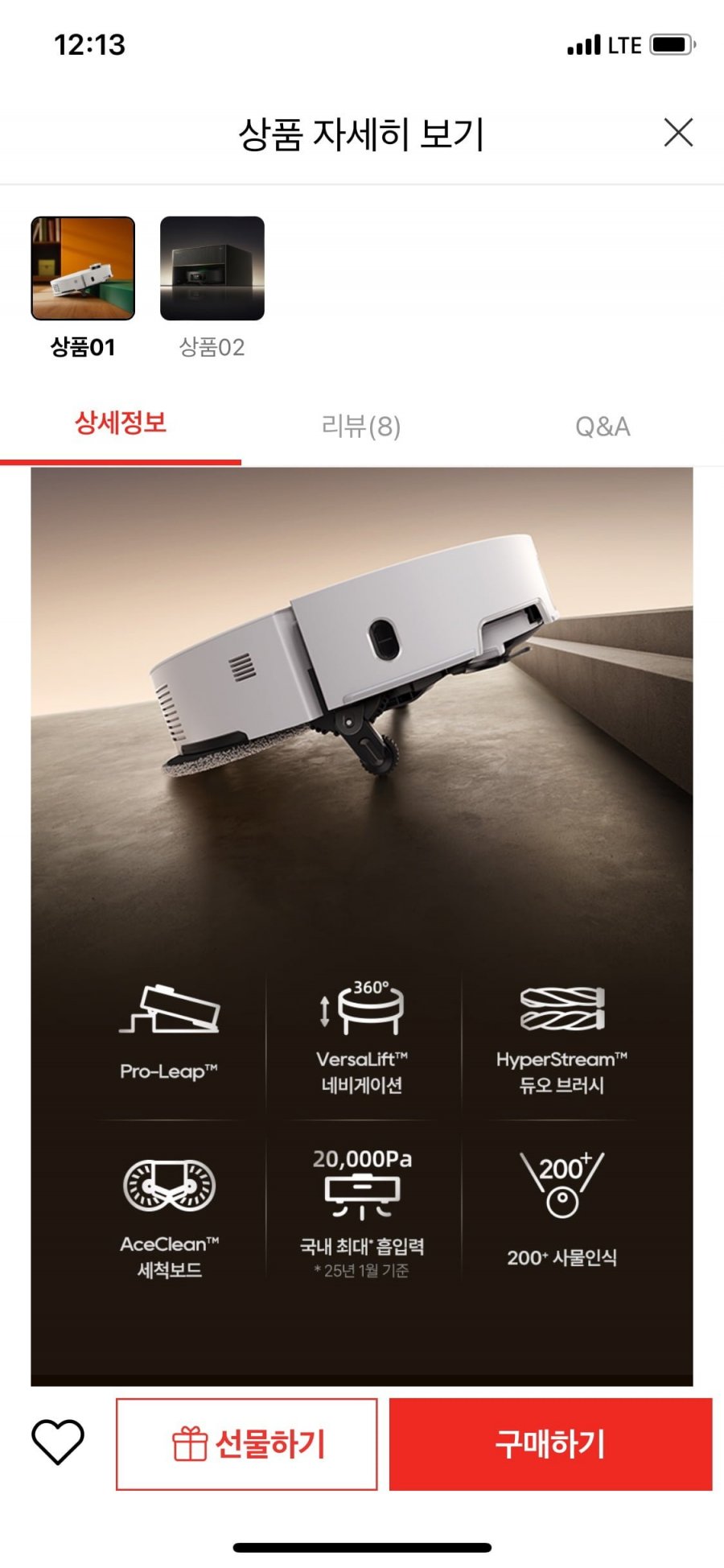Buy now with the 구매하기 button
Screen dimensions: 724x1568
(x=550, y=1444)
